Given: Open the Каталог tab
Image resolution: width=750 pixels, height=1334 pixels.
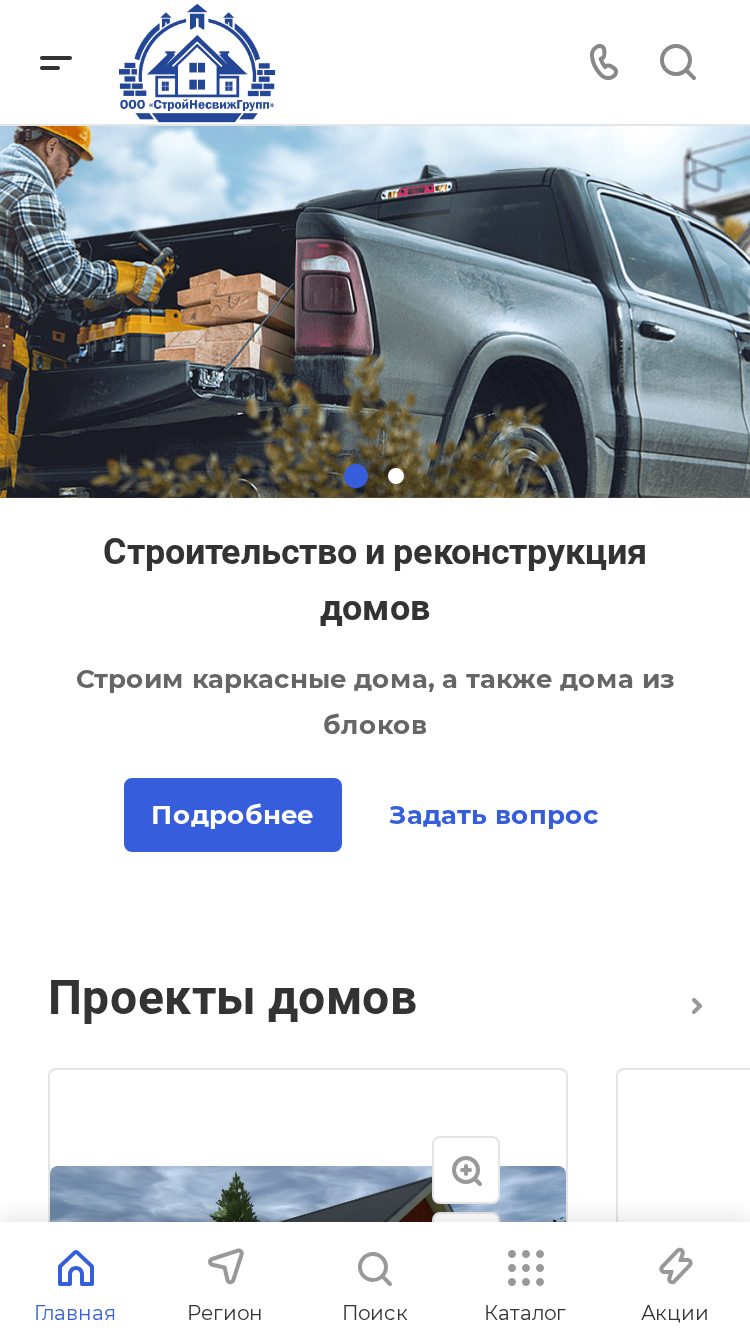Looking at the screenshot, I should [525, 1283].
